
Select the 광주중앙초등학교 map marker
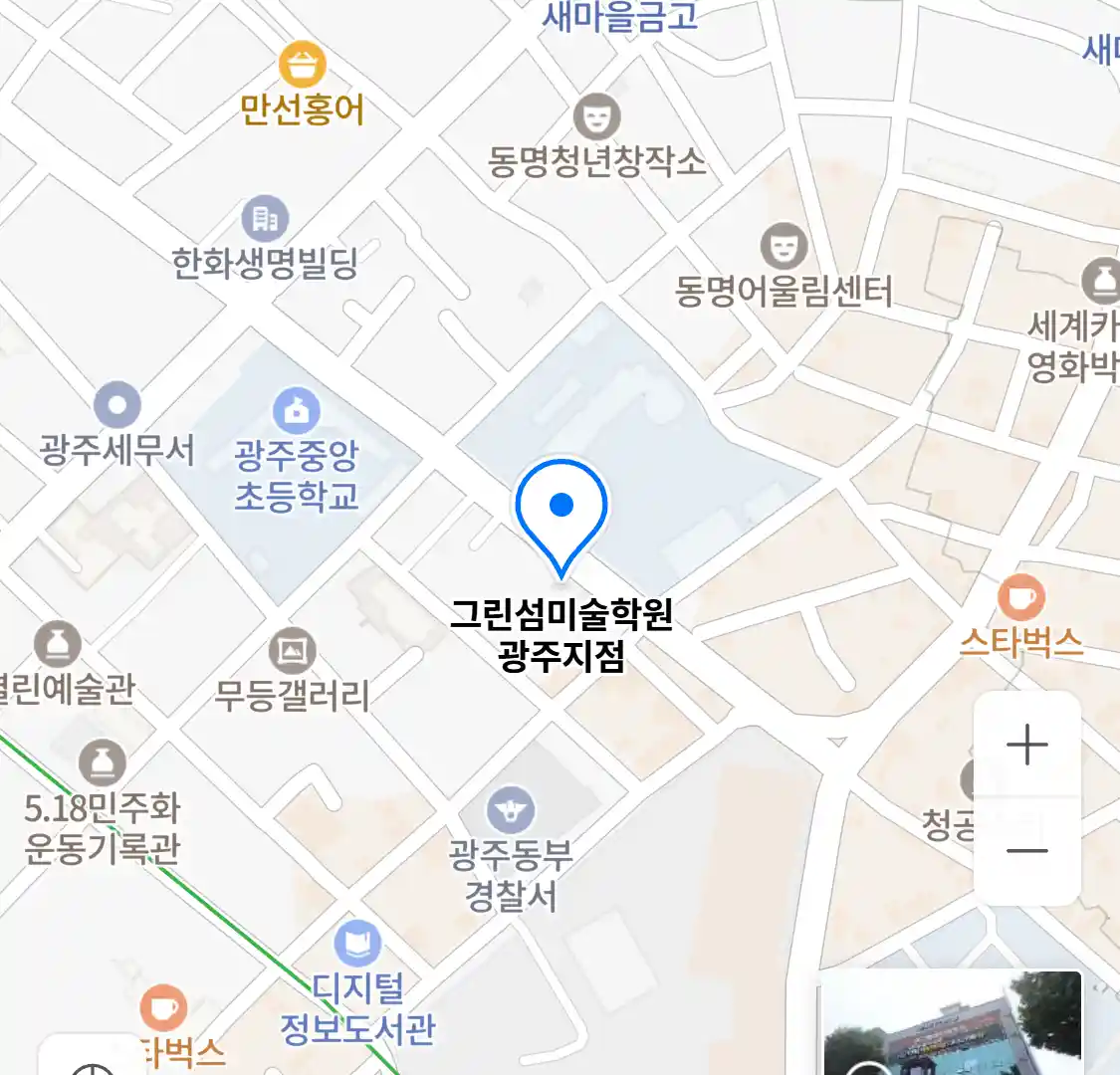coord(296,410)
